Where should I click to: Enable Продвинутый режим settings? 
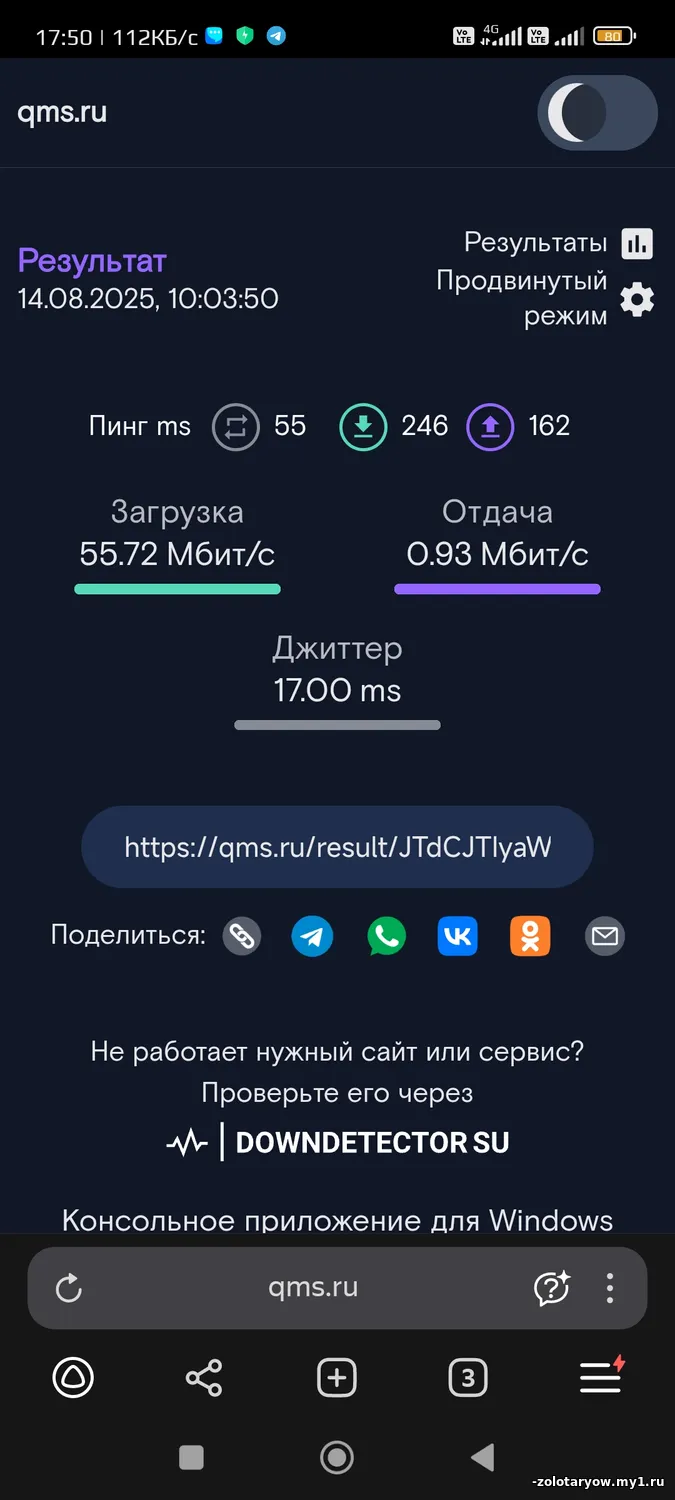click(x=636, y=299)
